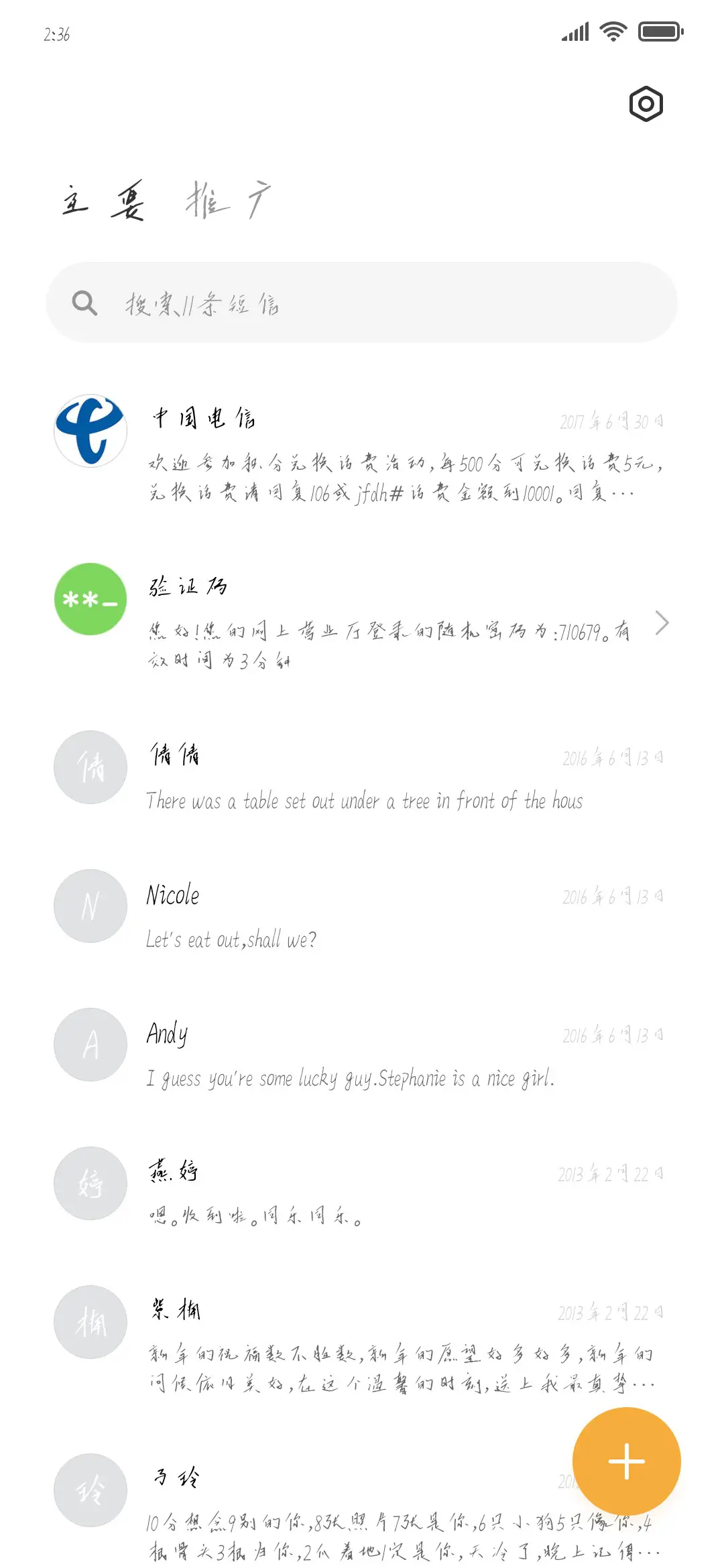724x1568 pixels.
Task: Open Andy's conversation about Stephanie
Action: 369,1052
